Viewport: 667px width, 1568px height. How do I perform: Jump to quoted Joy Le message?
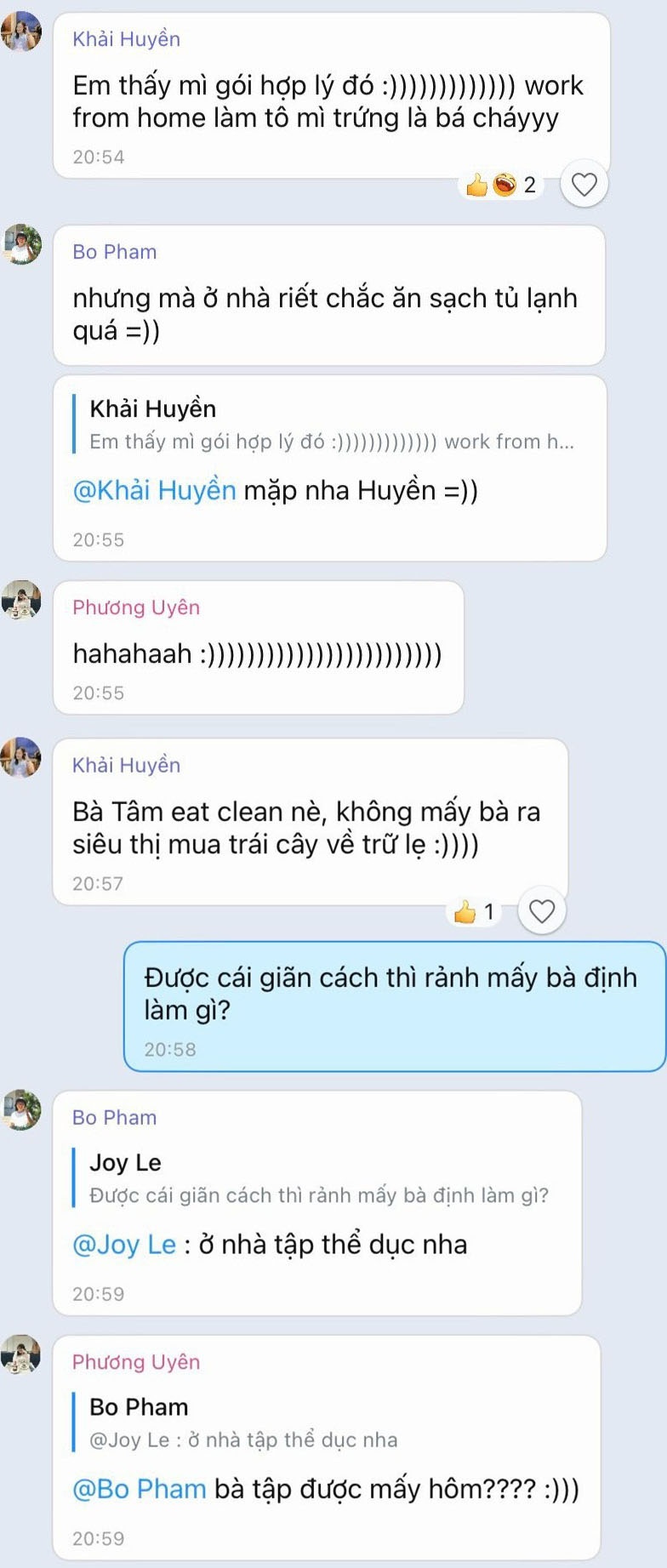click(319, 1179)
